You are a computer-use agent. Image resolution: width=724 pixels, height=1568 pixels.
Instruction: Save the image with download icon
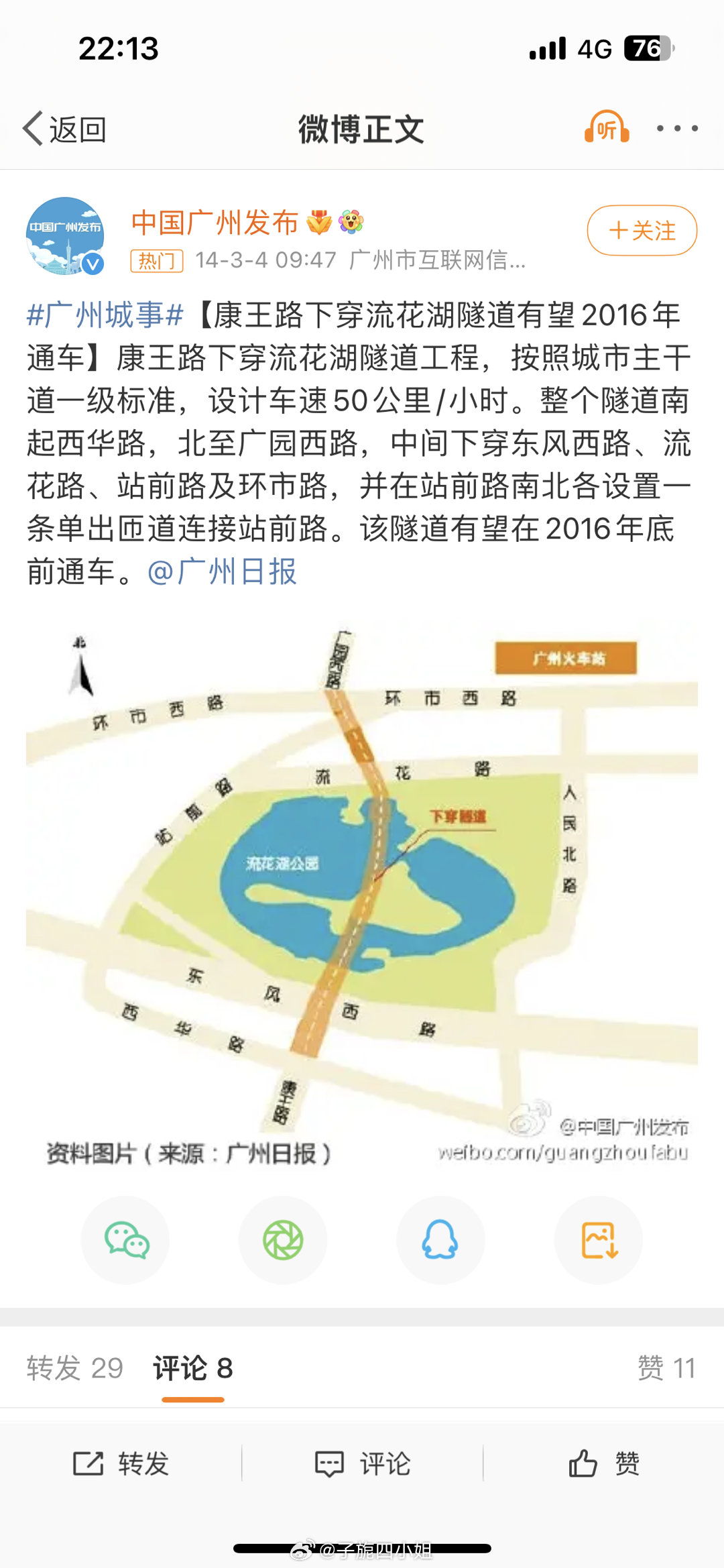pyautogui.click(x=598, y=1240)
